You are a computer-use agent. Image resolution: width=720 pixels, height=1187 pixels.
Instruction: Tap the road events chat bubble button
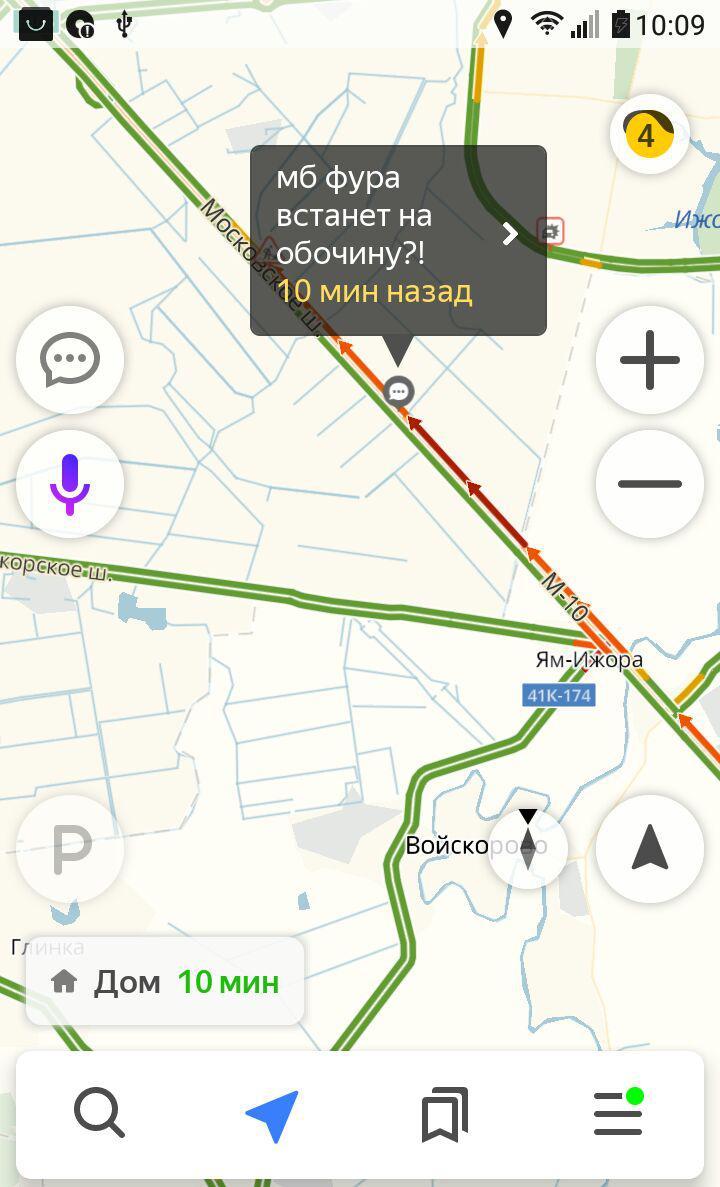70,360
